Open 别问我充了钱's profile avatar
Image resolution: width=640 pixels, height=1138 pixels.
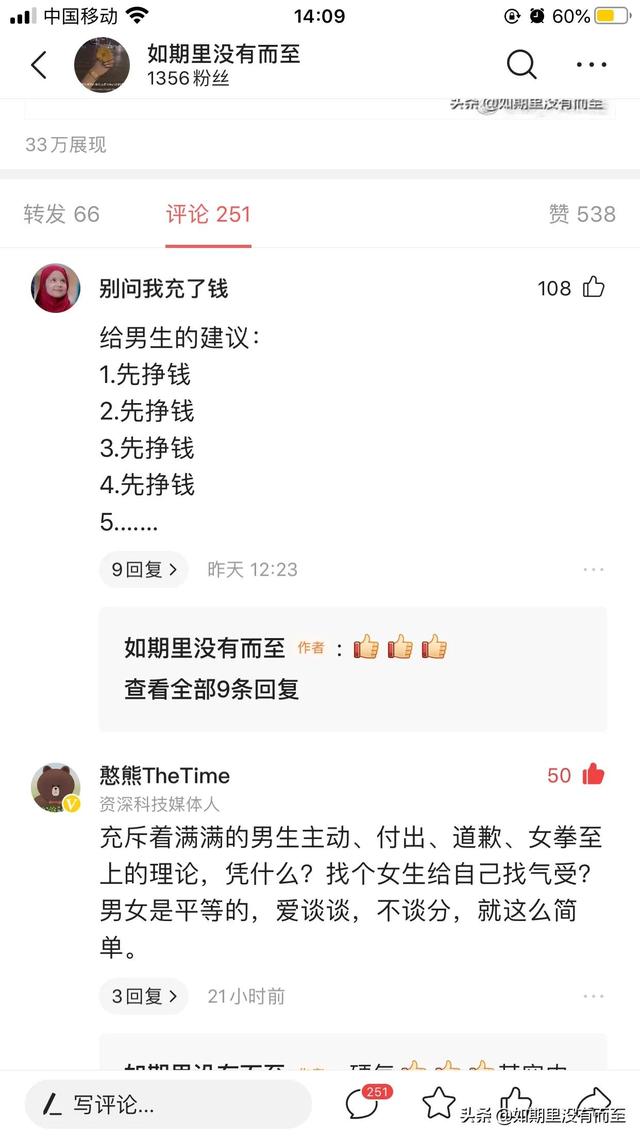tap(56, 289)
